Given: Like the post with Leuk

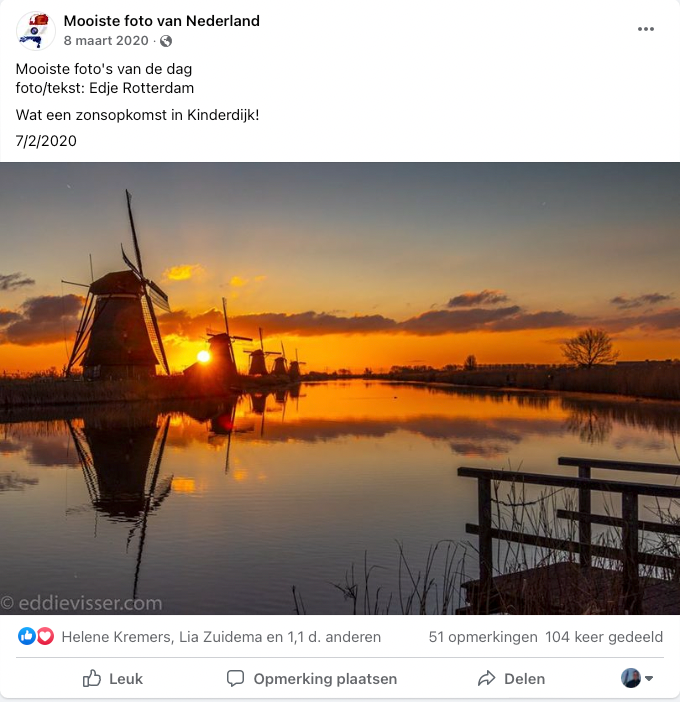Looking at the screenshot, I should tap(112, 678).
